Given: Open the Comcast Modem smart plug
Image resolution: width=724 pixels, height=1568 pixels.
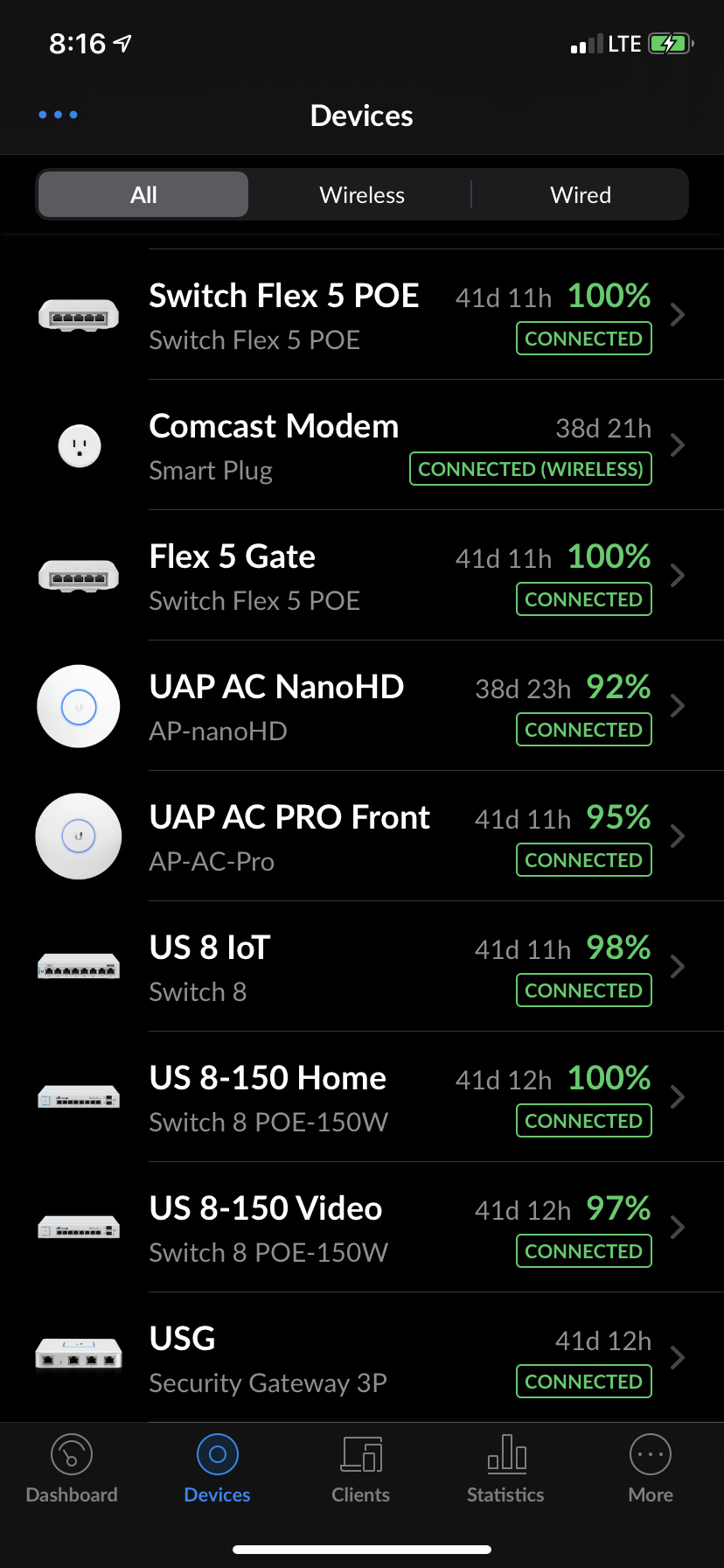Looking at the screenshot, I should [x=362, y=445].
